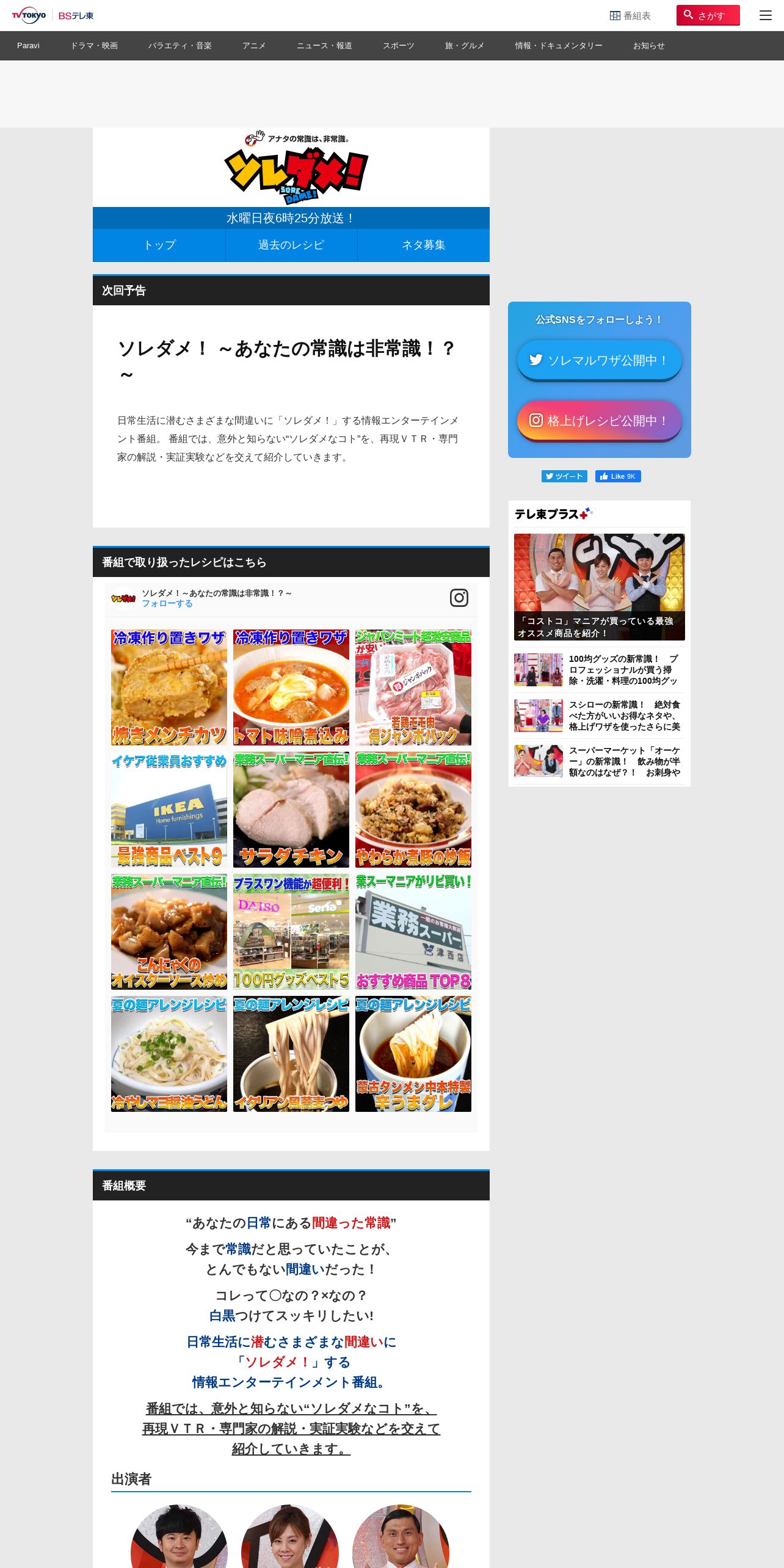This screenshot has width=784, height=1568.
Task: Open the スシローの新常識 article
Action: pos(599,716)
